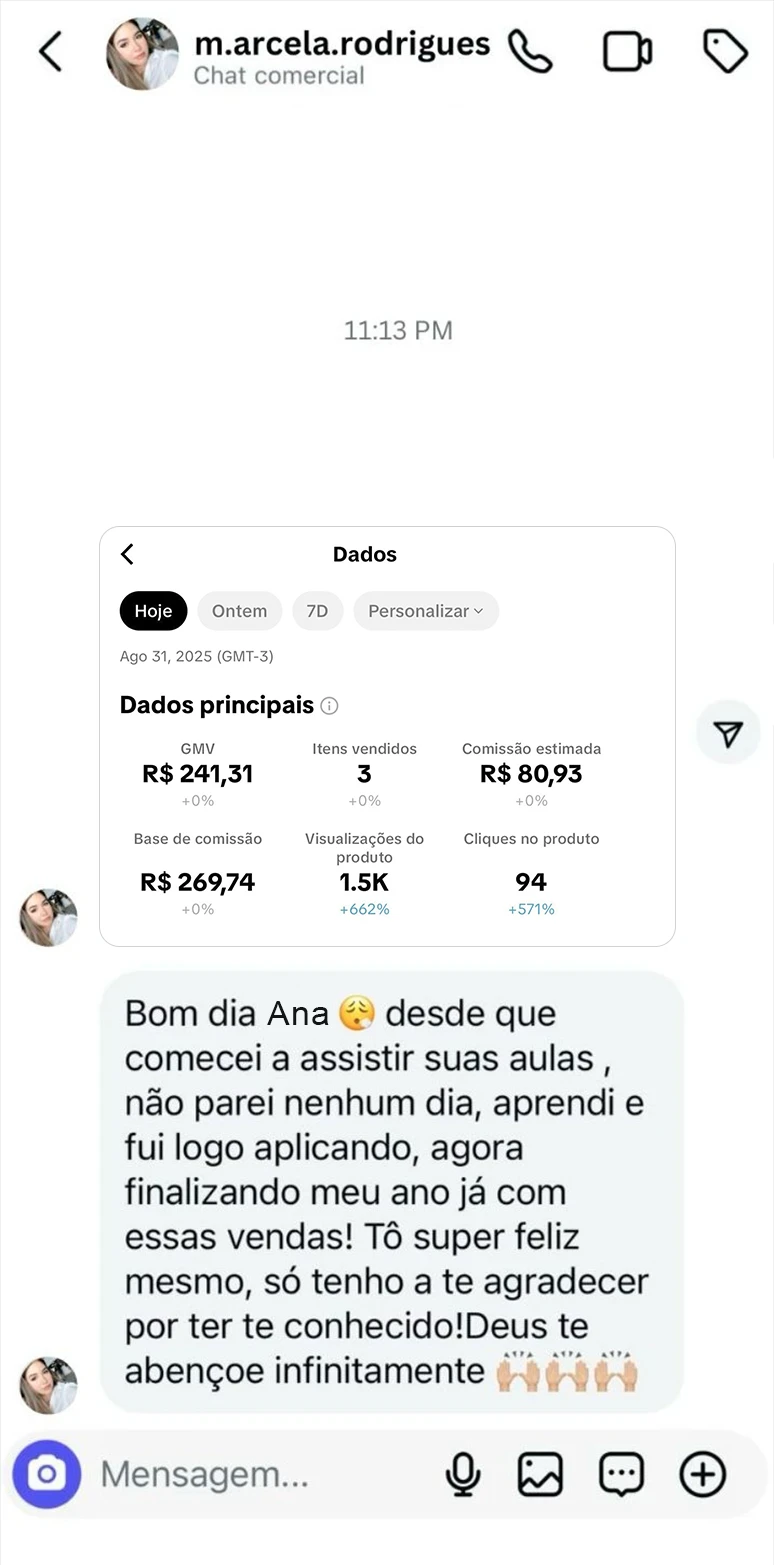This screenshot has width=774, height=1565.
Task: Start a video call
Action: 627,52
